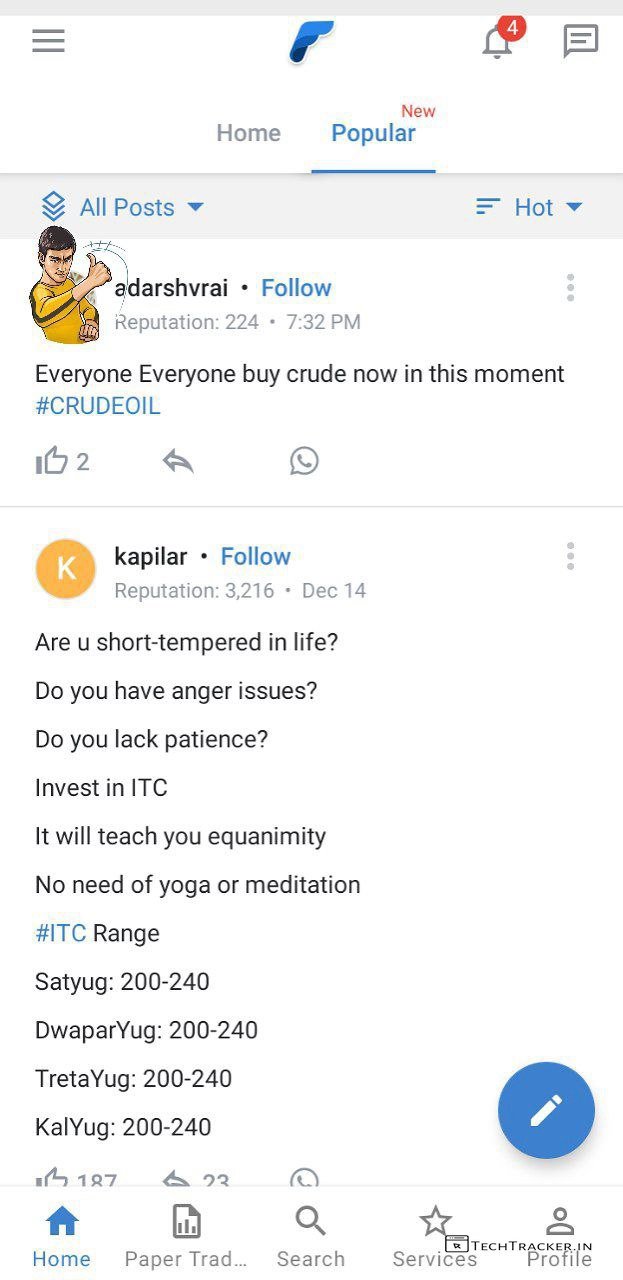Share adarshvrai's post via WhatsApp
The width and height of the screenshot is (623, 1280).
304,461
